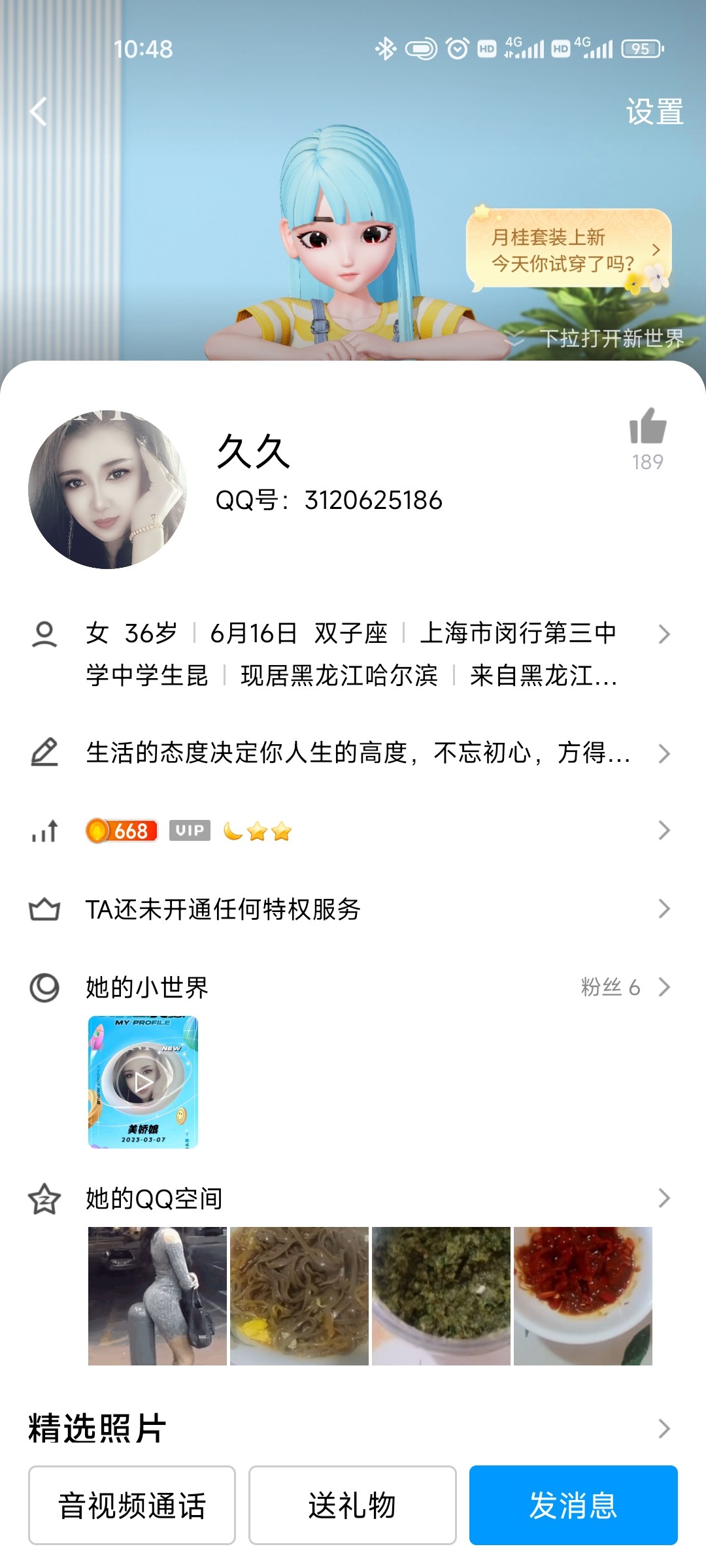
Task: Tap the thumbs-up icon showing 189 likes
Action: point(648,434)
